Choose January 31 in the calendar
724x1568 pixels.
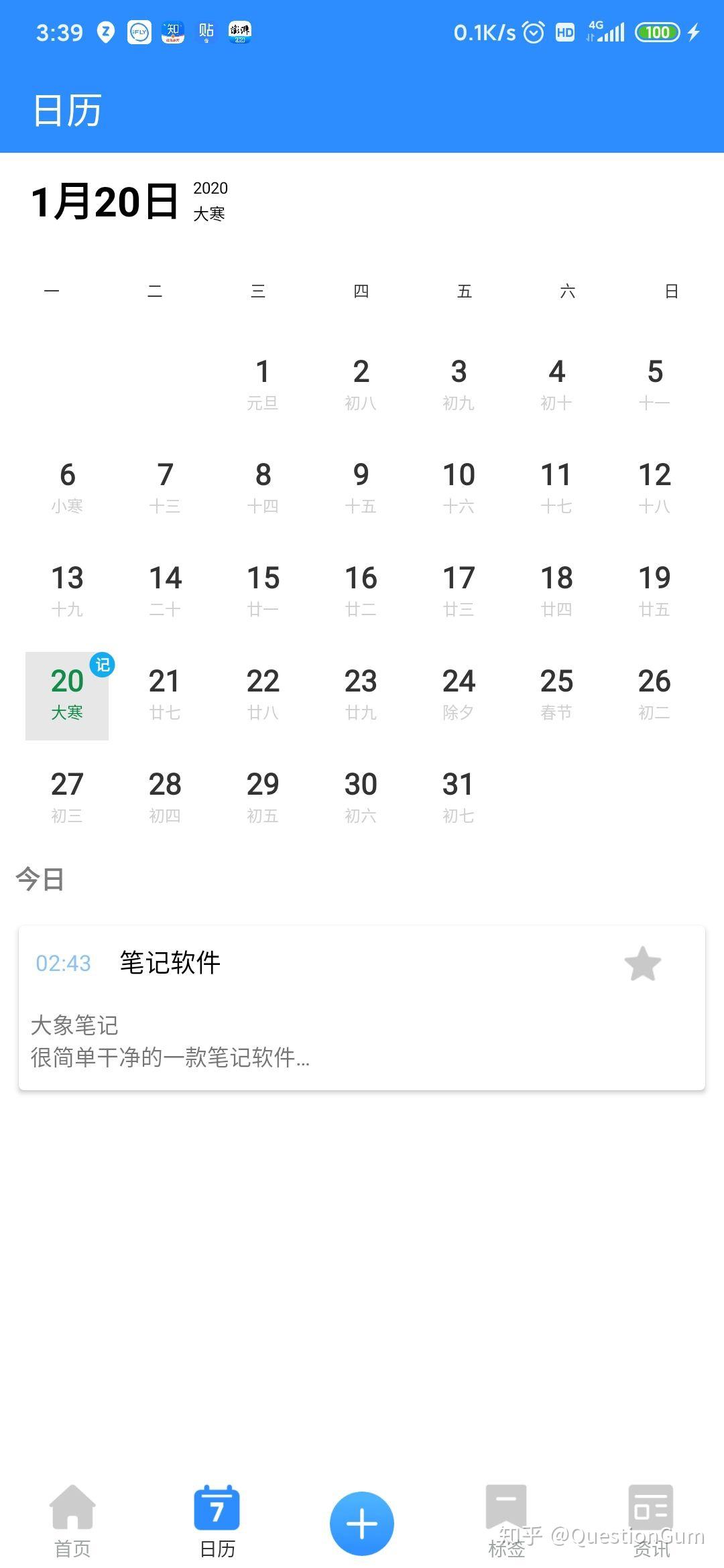[x=459, y=798]
